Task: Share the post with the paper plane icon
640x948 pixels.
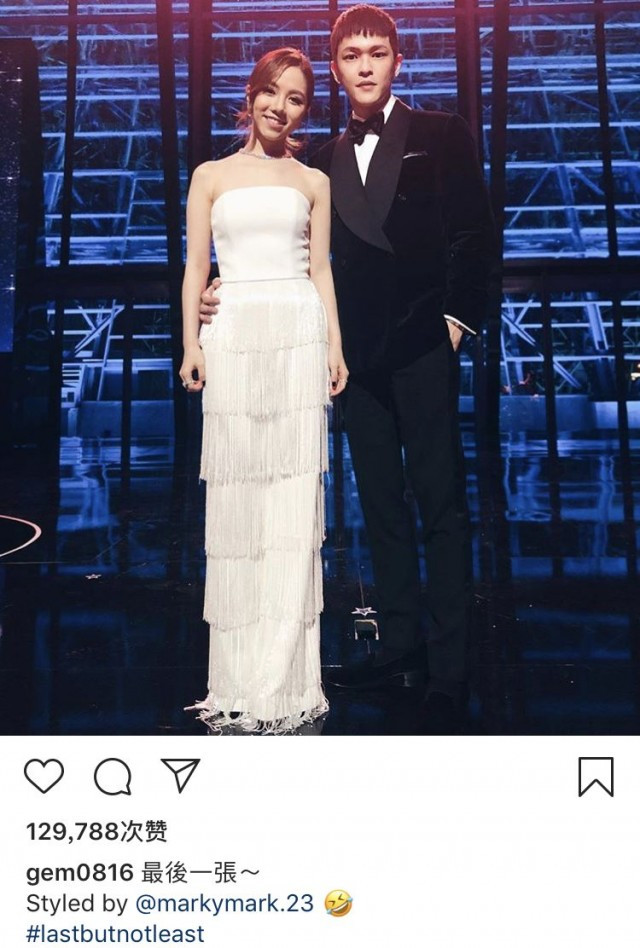Action: (181, 775)
